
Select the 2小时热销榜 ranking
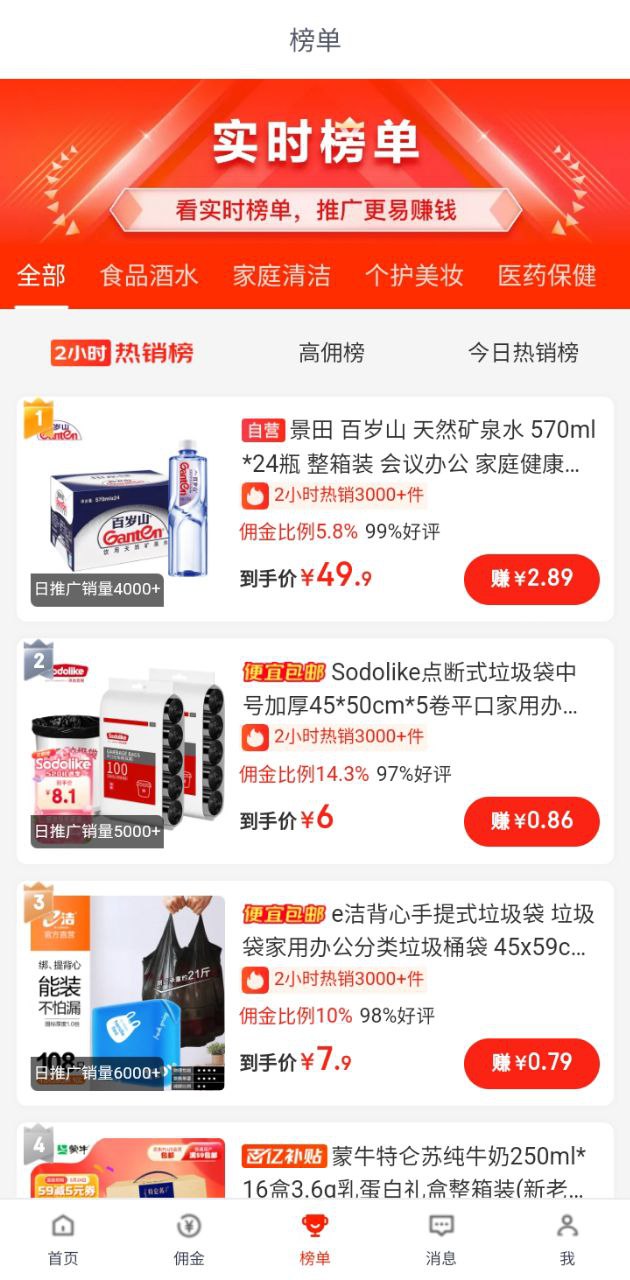[122, 353]
